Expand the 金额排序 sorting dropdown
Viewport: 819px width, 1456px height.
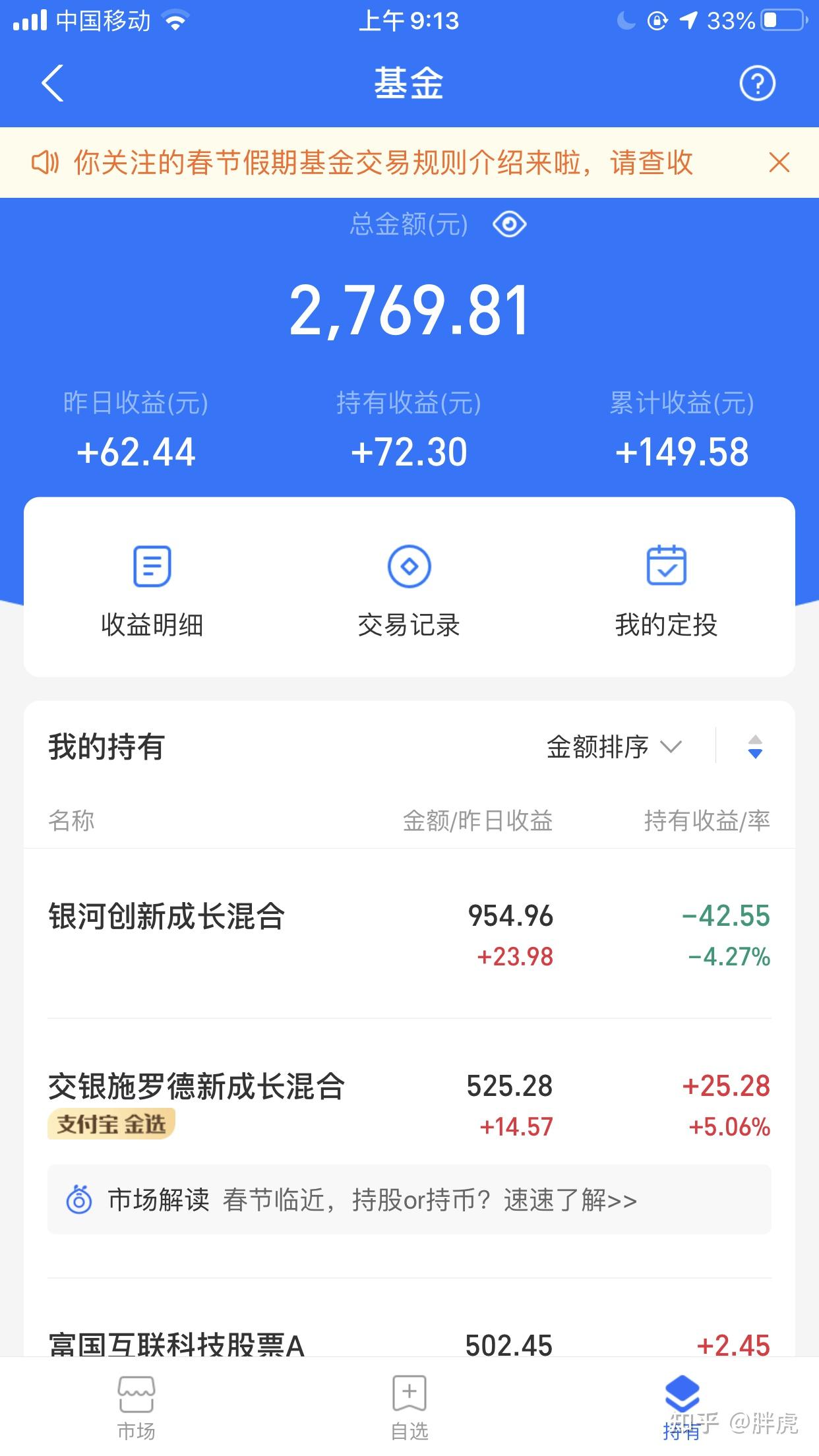(x=613, y=747)
